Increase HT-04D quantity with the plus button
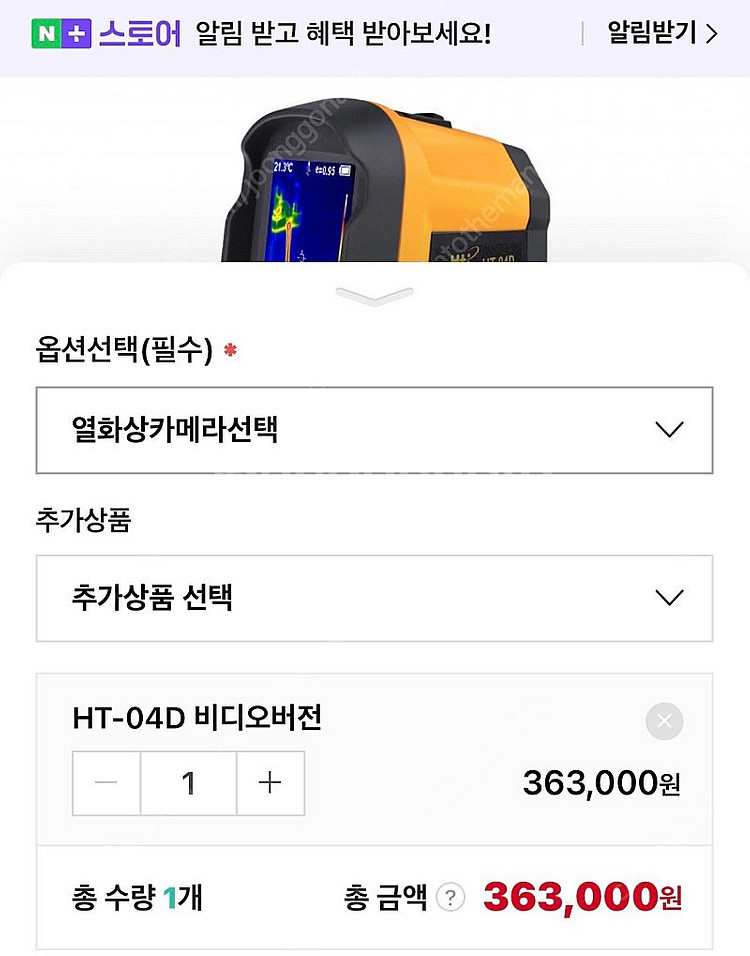 click(270, 783)
